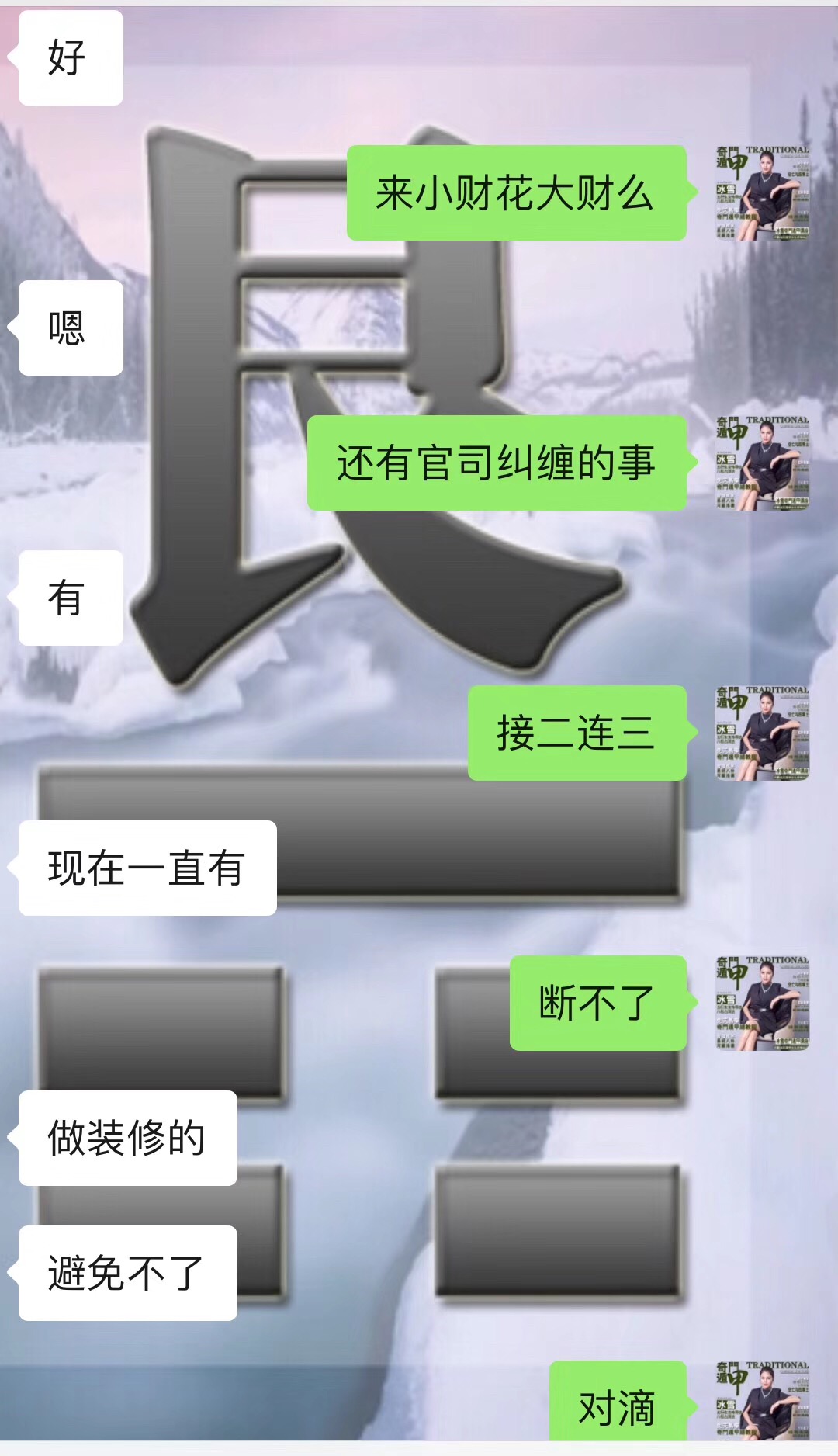View profile from avatar beside "接二连三"
838x1456 pixels.
coord(762,733)
